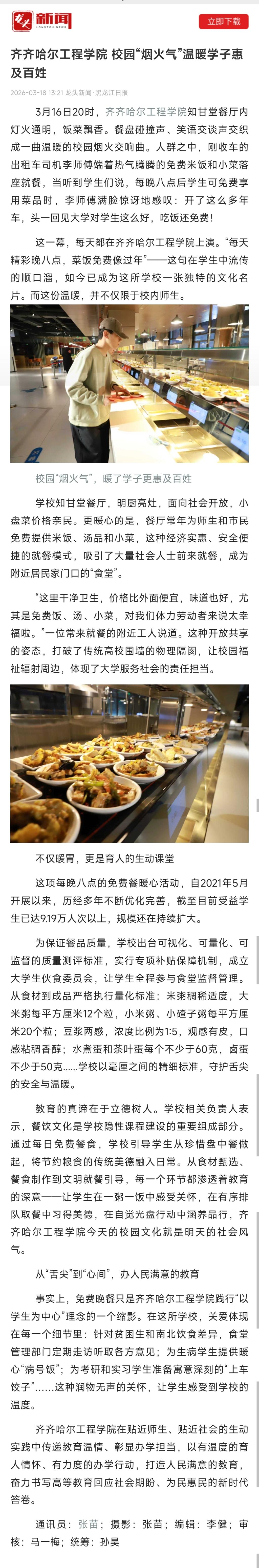Enlarge the photo of the small dishes display
This screenshot has height=1568, width=259.
tap(129, 763)
